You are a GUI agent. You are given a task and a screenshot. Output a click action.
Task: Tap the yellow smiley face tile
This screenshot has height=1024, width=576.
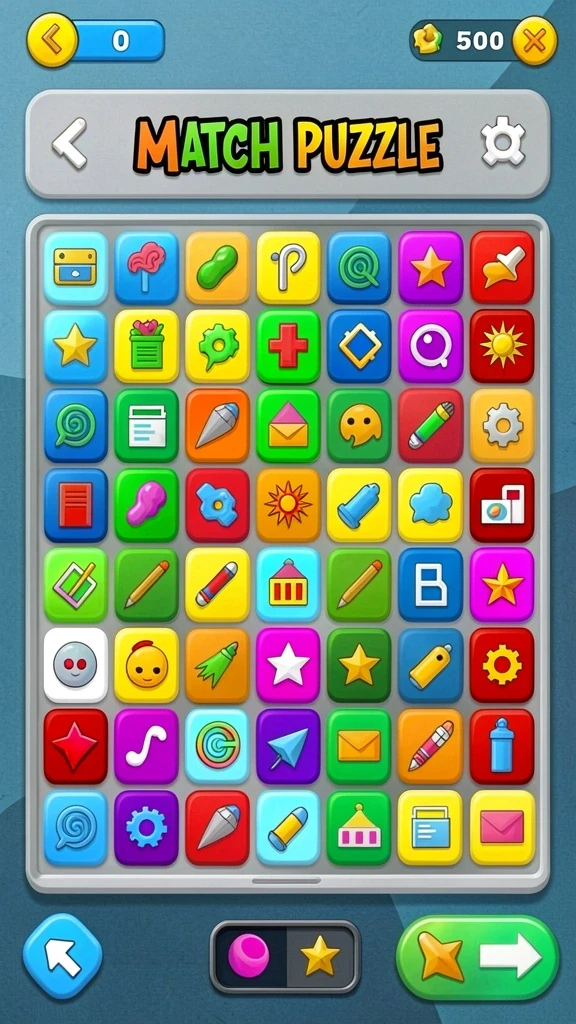(x=146, y=665)
